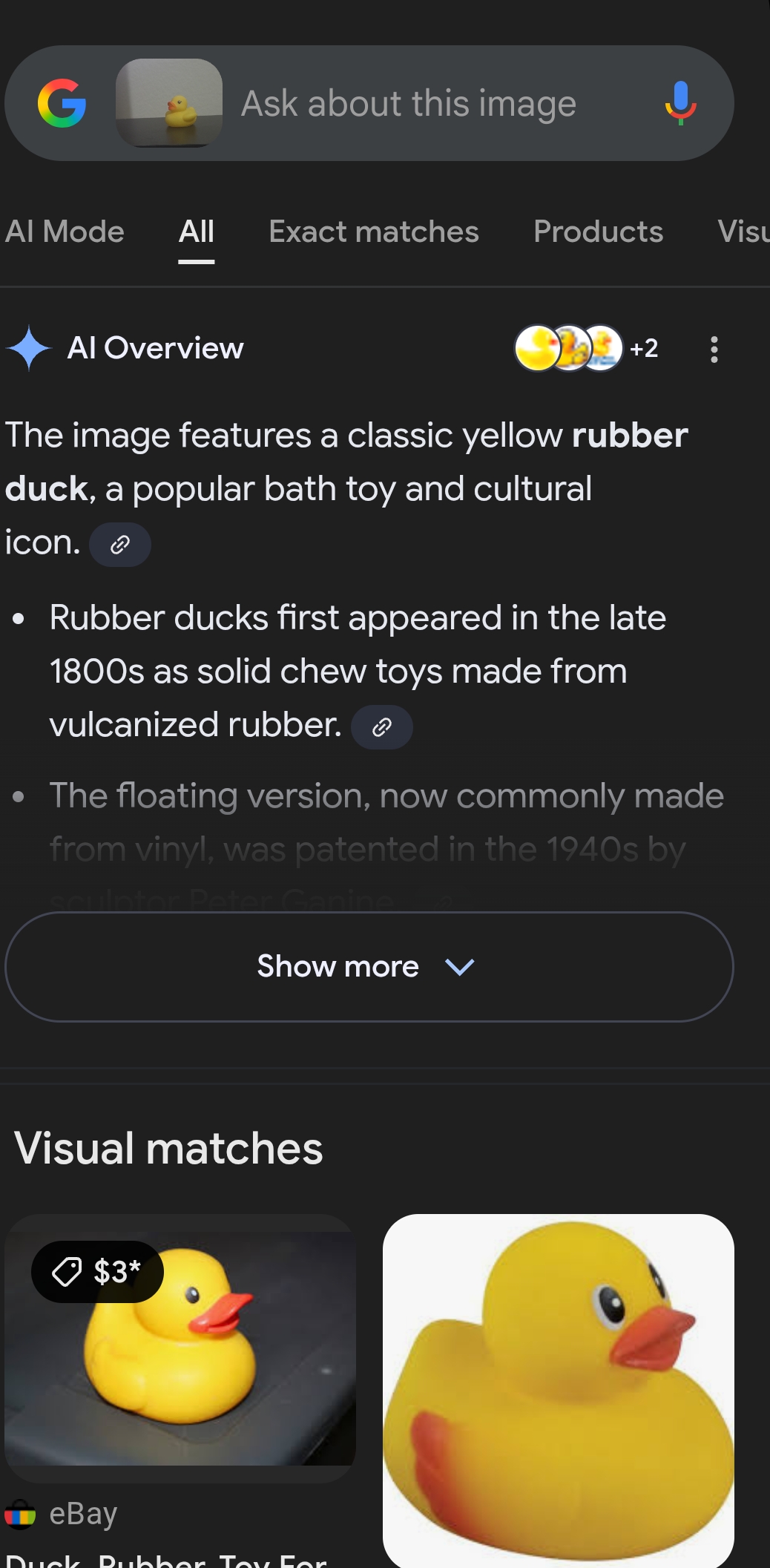Switch to AI Mode
Viewport: 770px width, 1568px height.
point(65,232)
